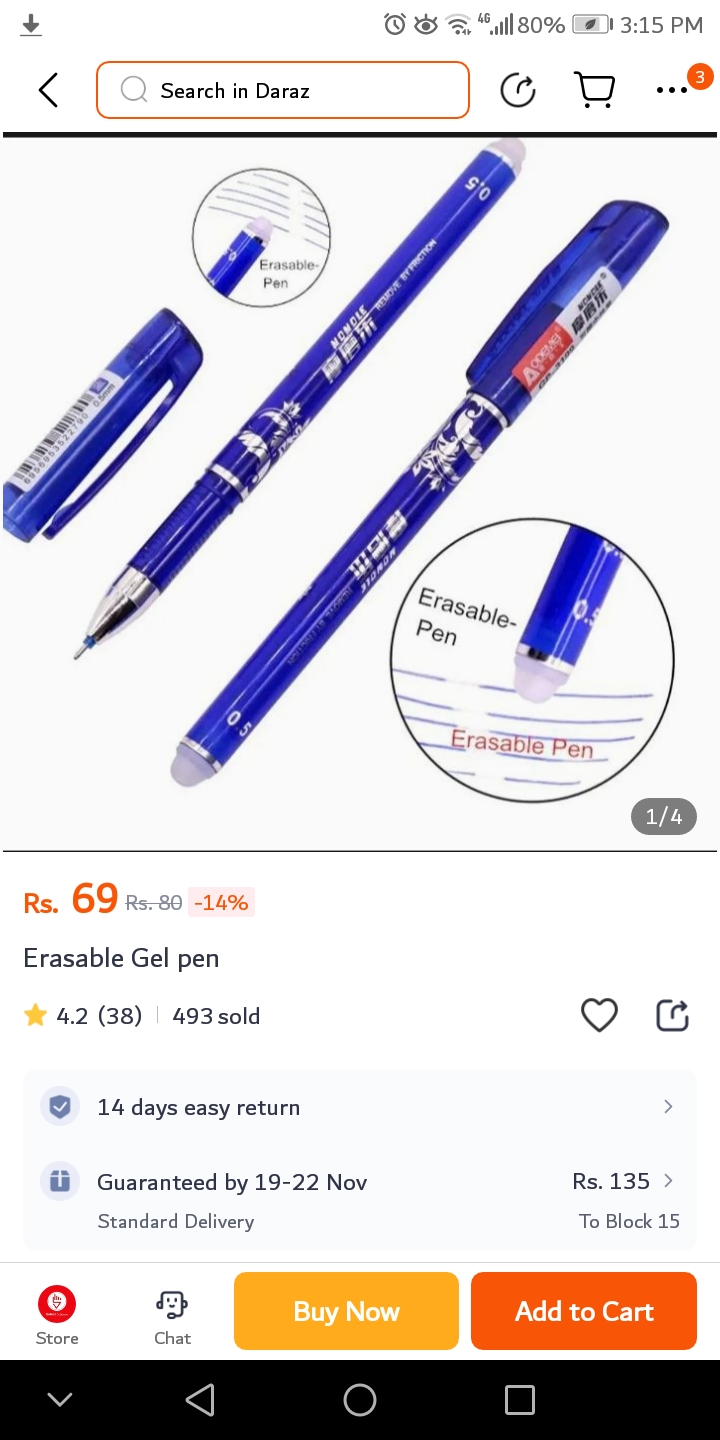This screenshot has width=720, height=1440.
Task: Tap the system Home button
Action: click(360, 1400)
